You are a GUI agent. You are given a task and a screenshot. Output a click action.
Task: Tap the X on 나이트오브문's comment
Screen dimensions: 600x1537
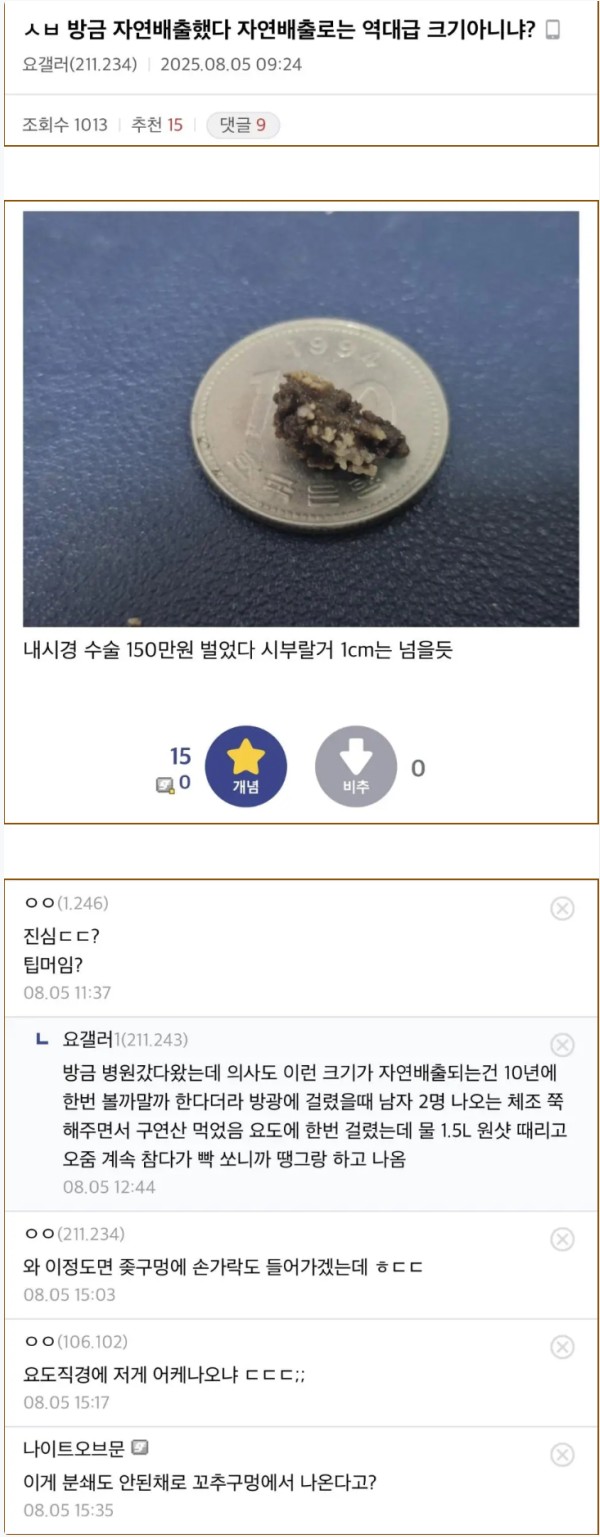(562, 1454)
